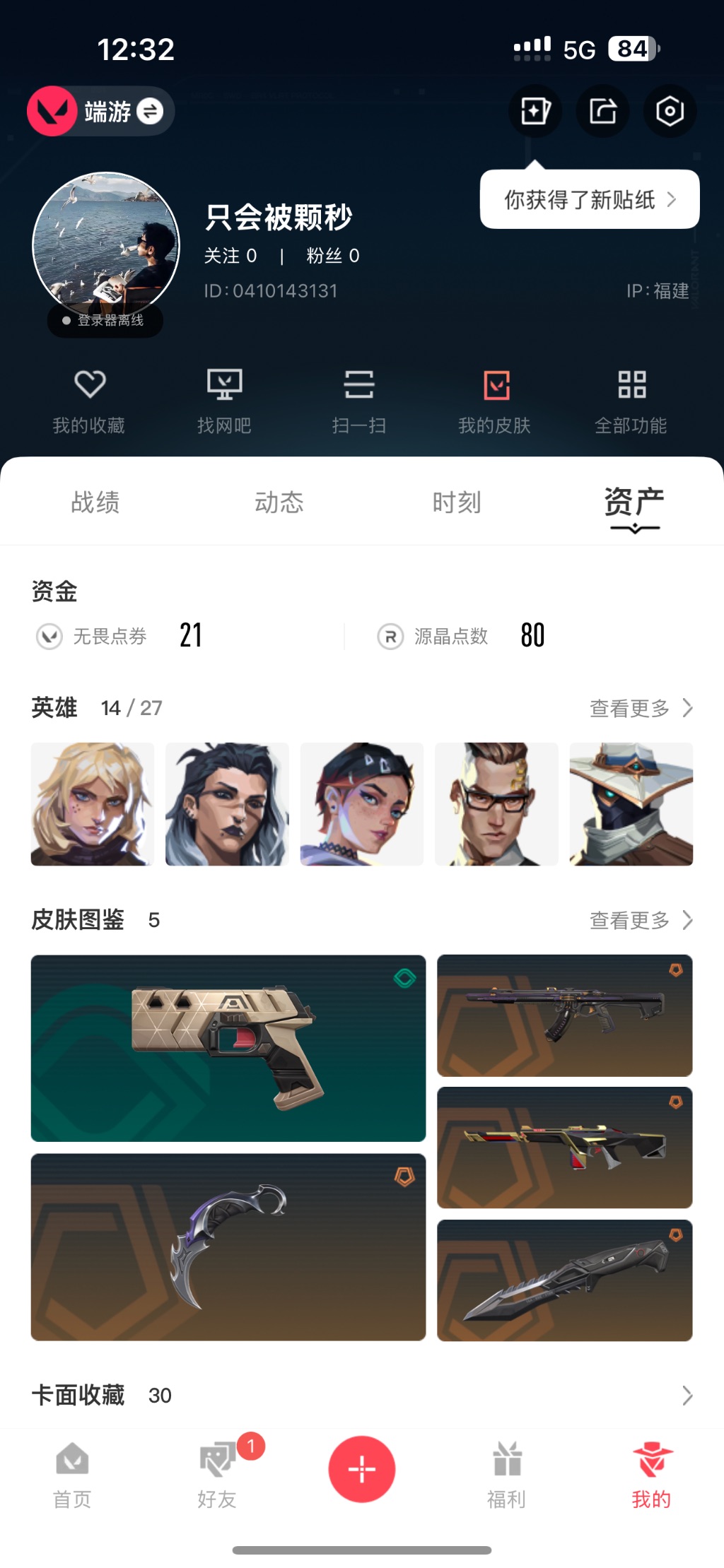View more heroes via 查看更多 beside 英雄
724x1568 pixels.
(x=640, y=708)
